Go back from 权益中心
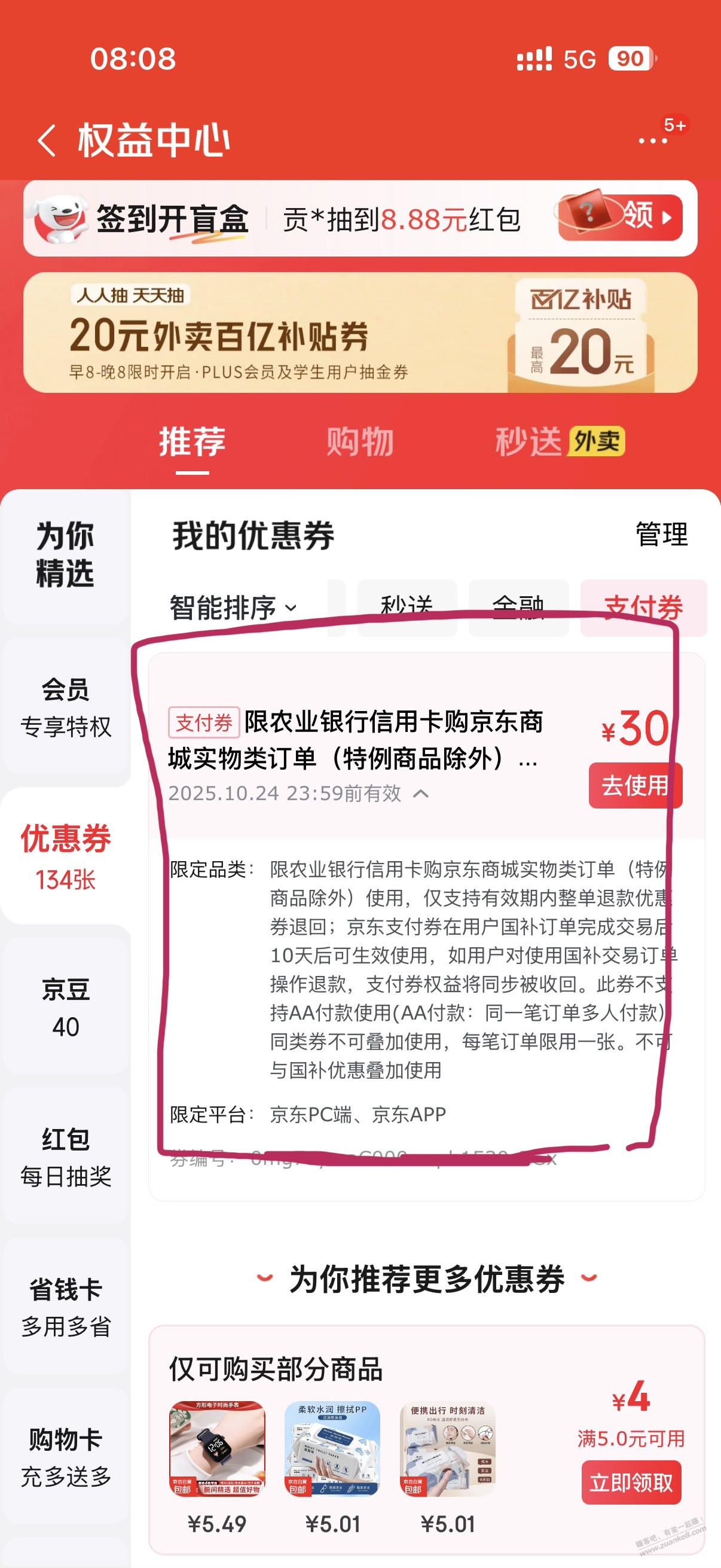The width and height of the screenshot is (721, 1568). [47, 141]
